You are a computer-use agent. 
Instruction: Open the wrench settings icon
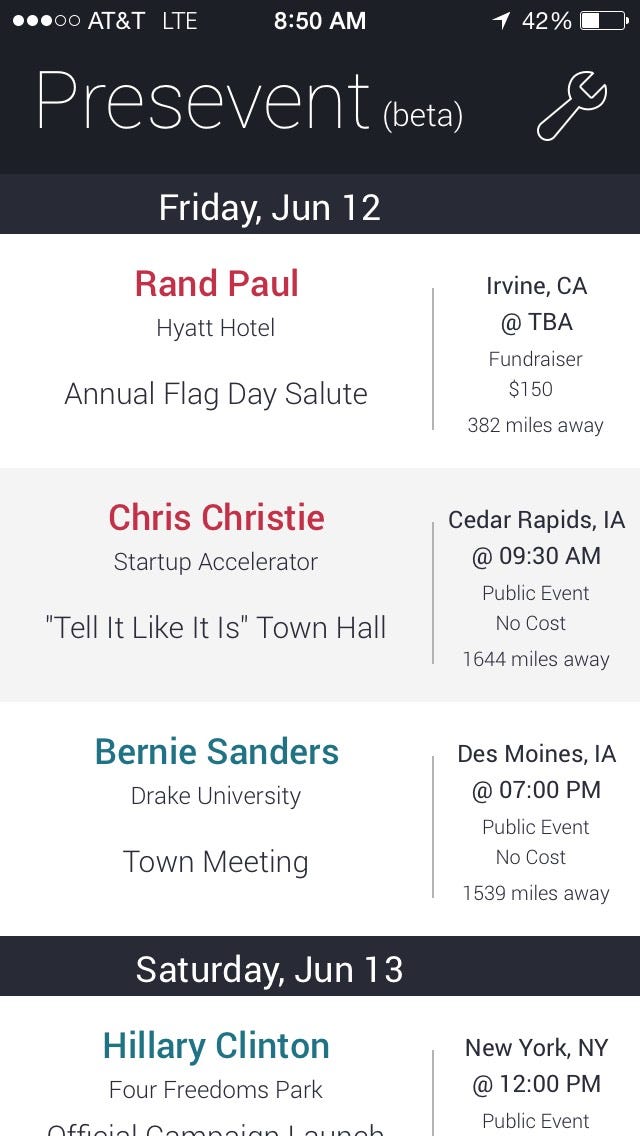(x=571, y=106)
